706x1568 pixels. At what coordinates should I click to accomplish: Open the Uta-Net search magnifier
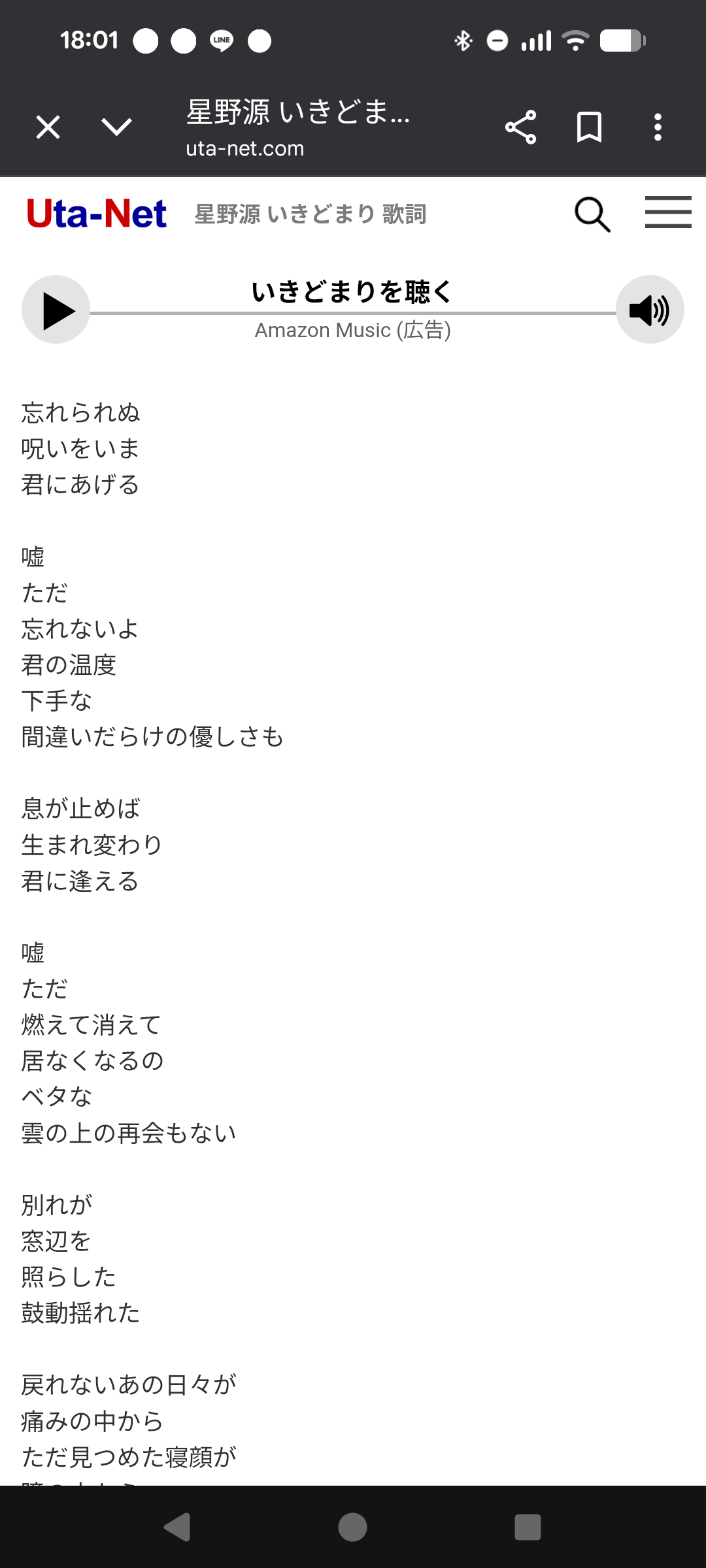592,214
